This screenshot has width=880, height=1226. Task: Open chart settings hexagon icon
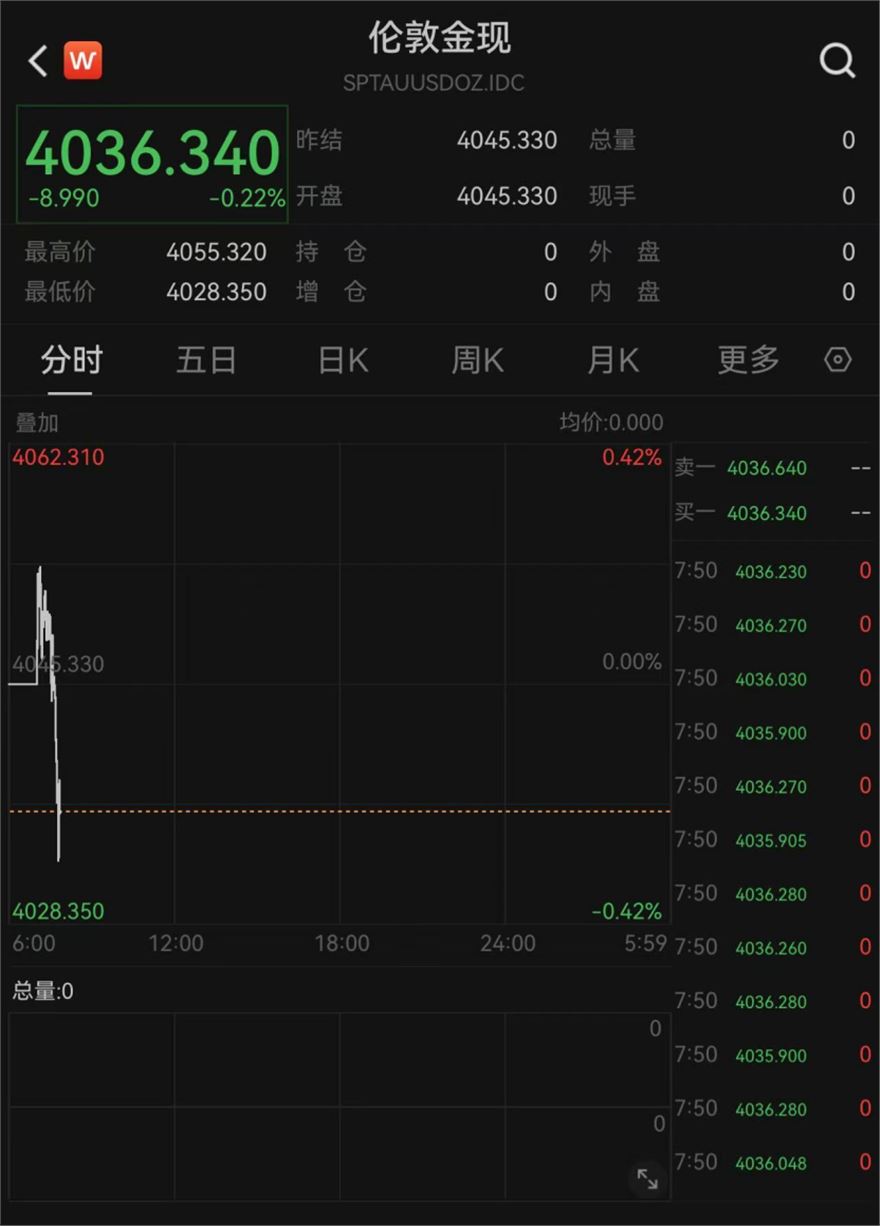point(838,360)
